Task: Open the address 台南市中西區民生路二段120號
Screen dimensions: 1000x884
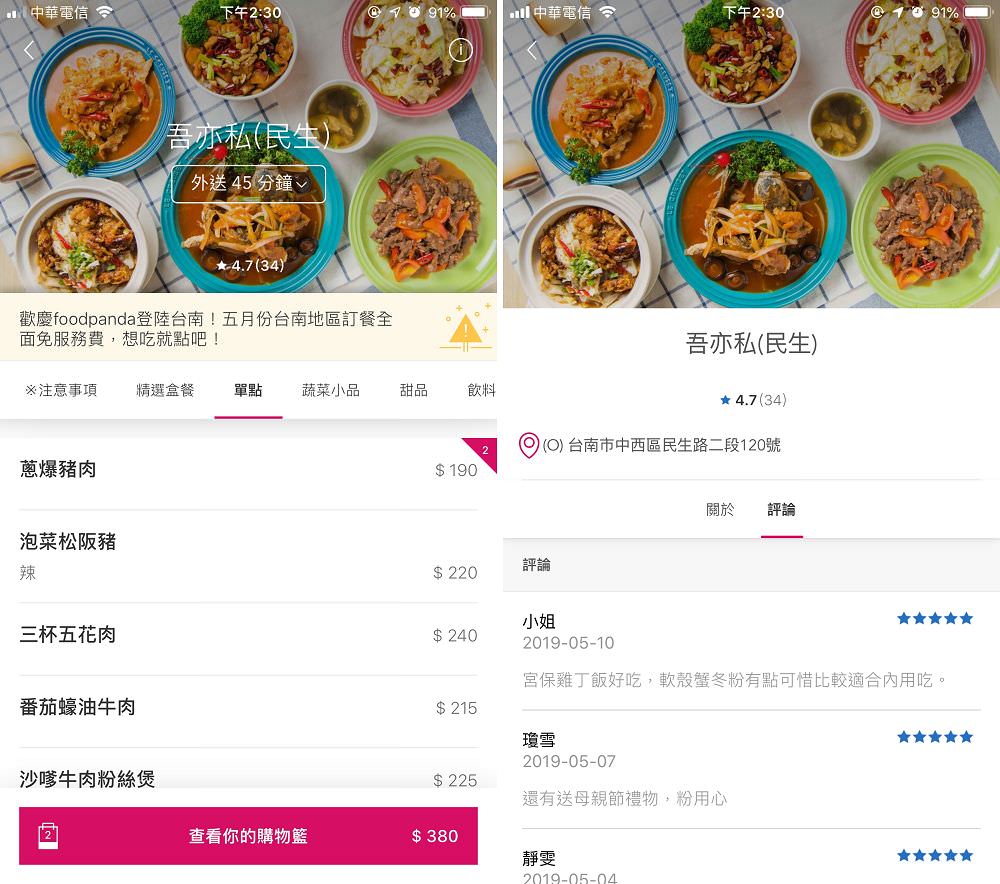Action: (660, 446)
